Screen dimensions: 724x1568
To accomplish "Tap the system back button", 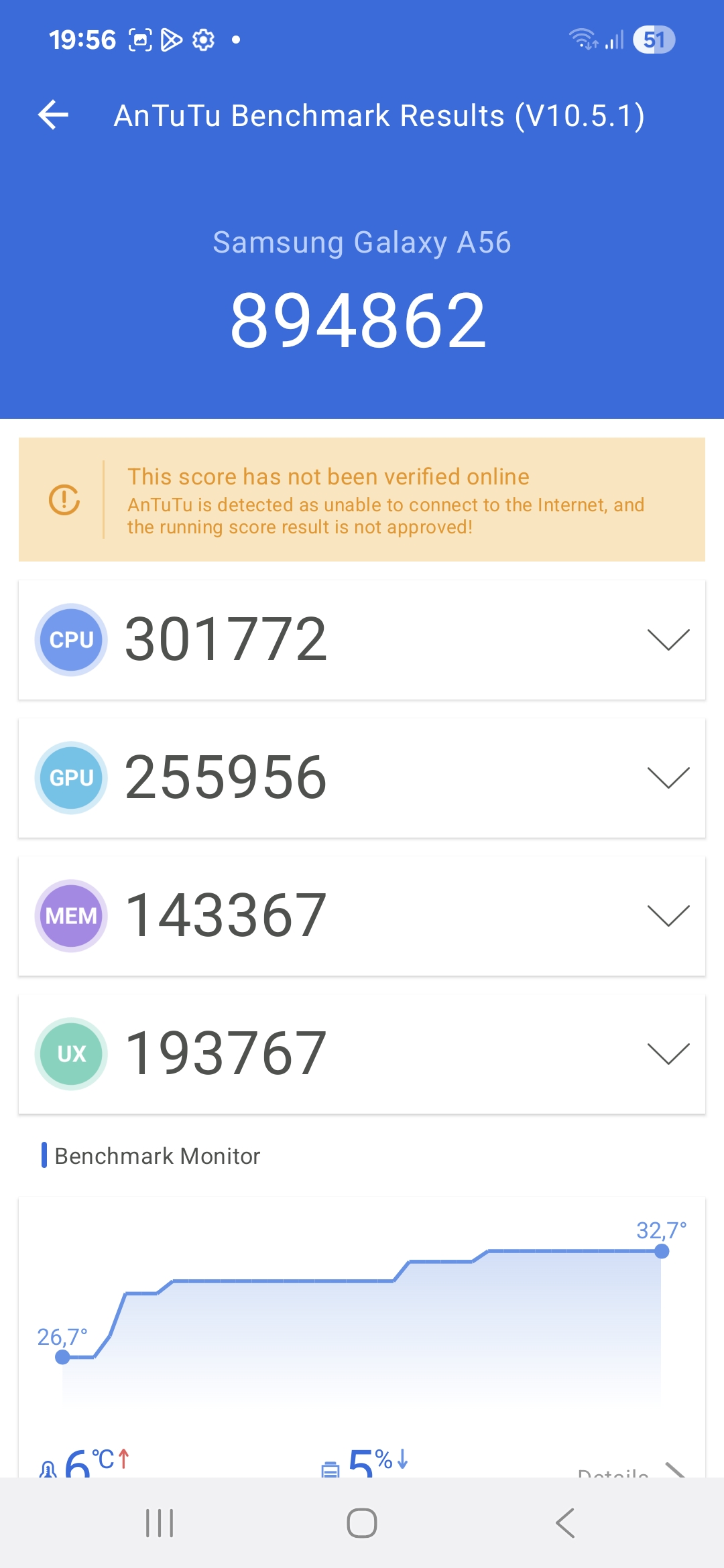I will (x=565, y=1523).
